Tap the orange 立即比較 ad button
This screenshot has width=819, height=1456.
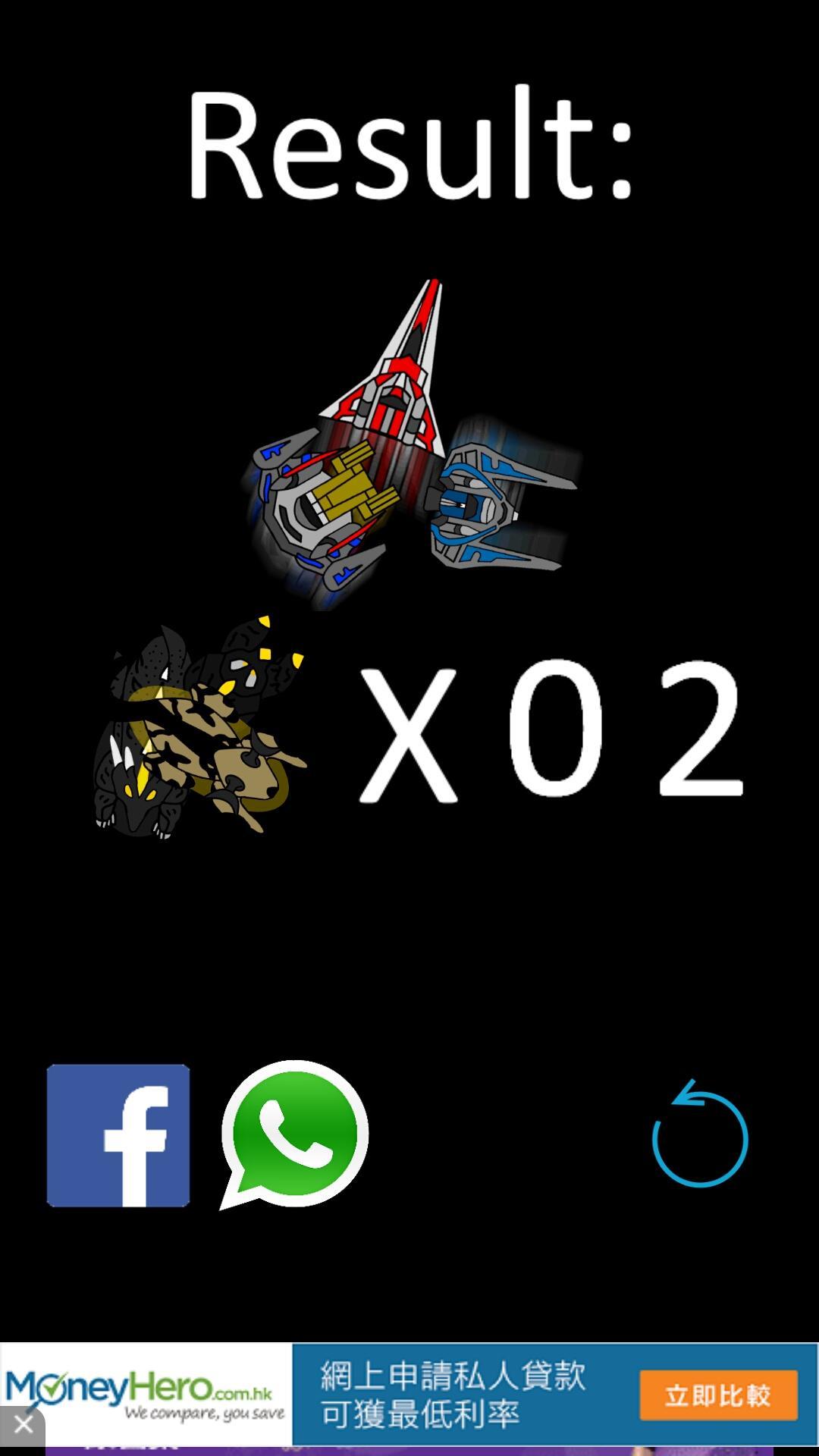click(x=718, y=1395)
